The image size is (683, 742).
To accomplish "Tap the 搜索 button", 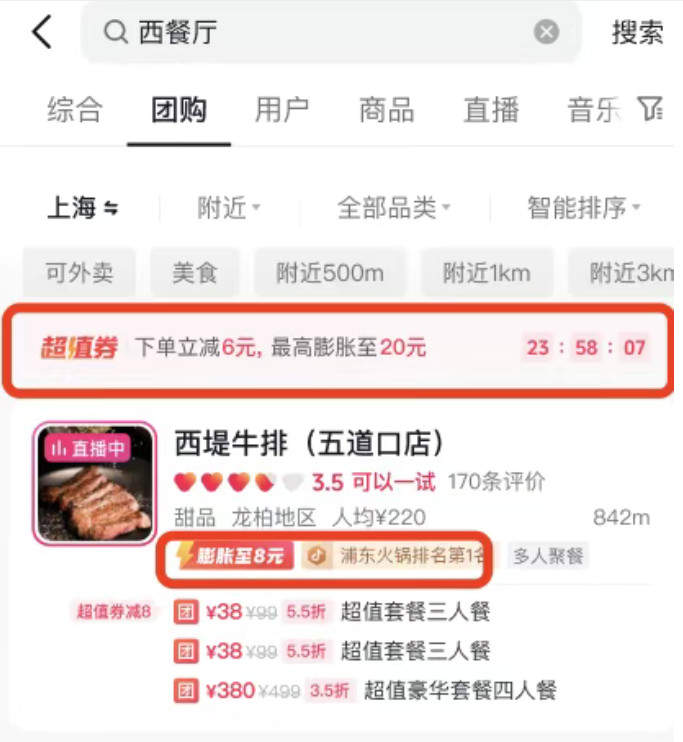I will coord(637,32).
